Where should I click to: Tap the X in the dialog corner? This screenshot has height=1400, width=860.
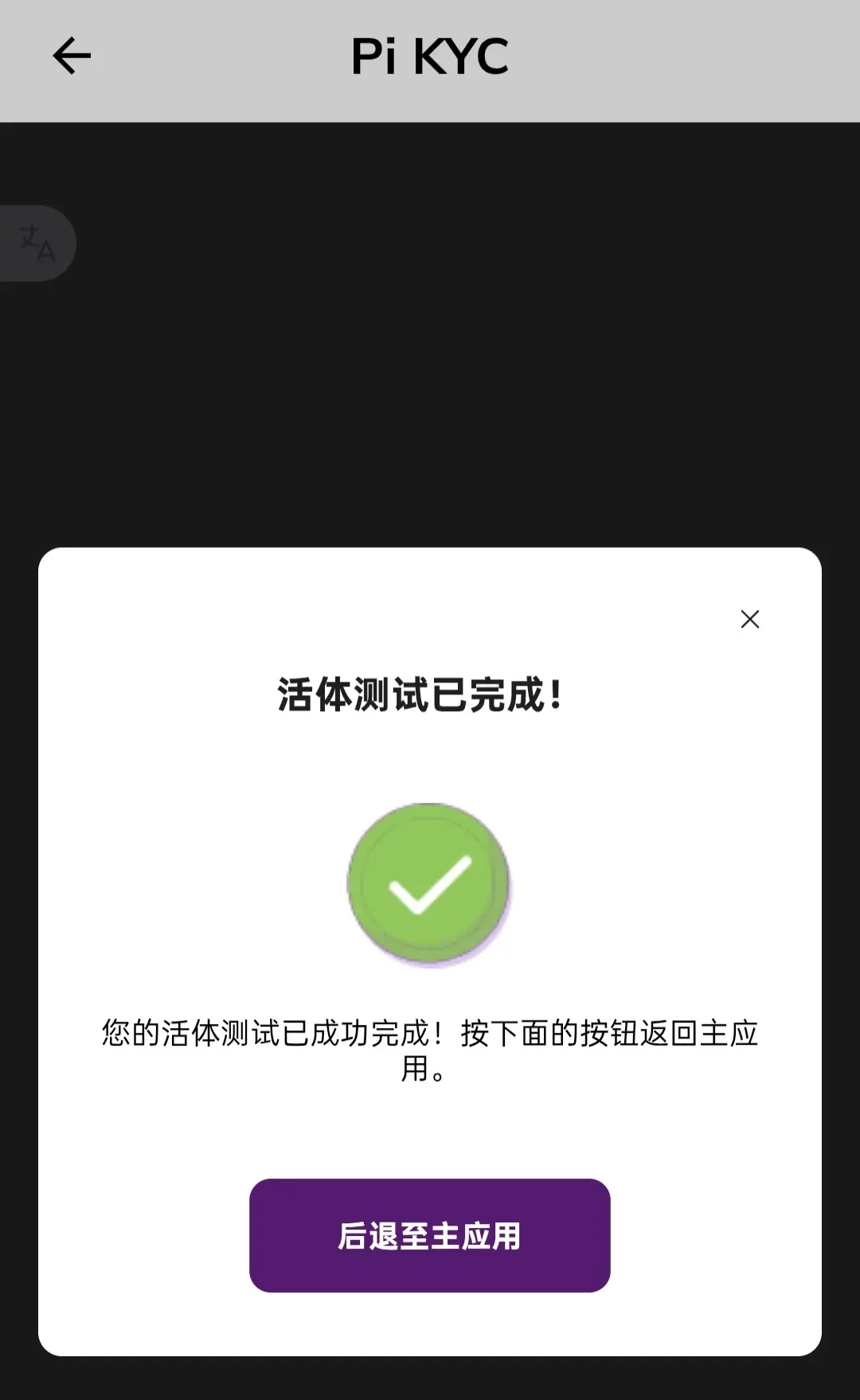749,619
